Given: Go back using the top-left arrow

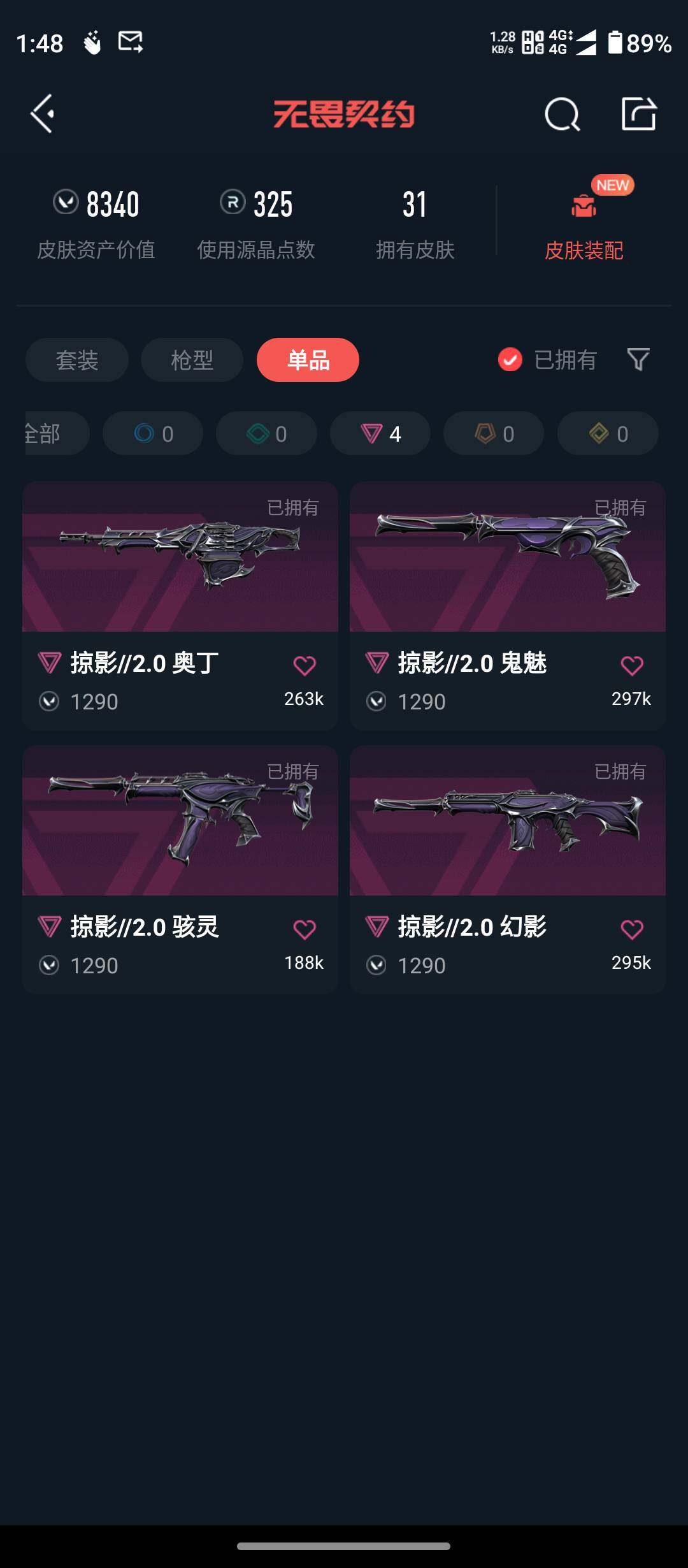Looking at the screenshot, I should [42, 114].
